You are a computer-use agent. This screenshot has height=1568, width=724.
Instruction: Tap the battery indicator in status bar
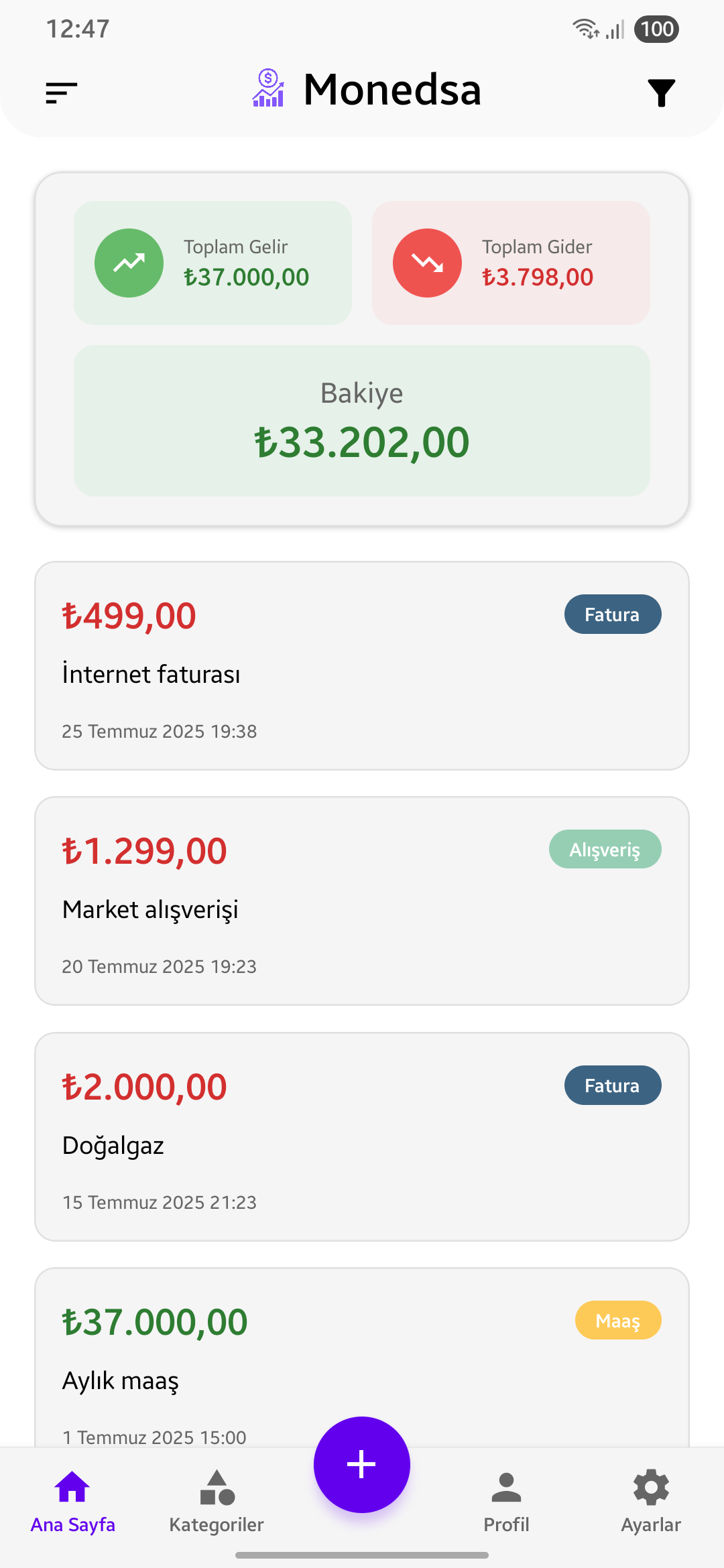pyautogui.click(x=656, y=29)
